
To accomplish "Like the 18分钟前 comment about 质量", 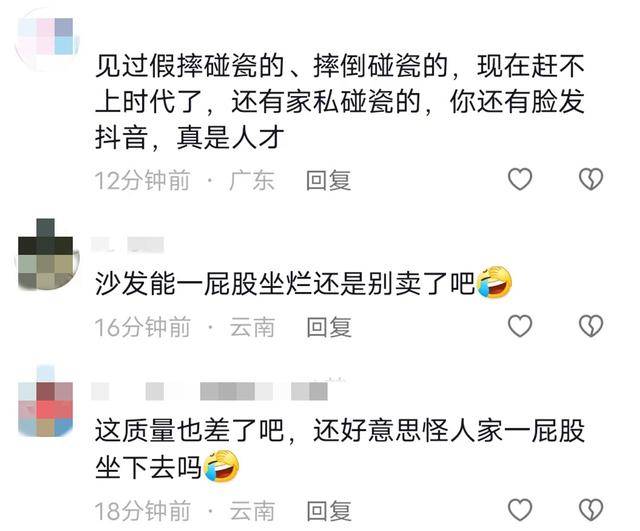I will click(520, 509).
